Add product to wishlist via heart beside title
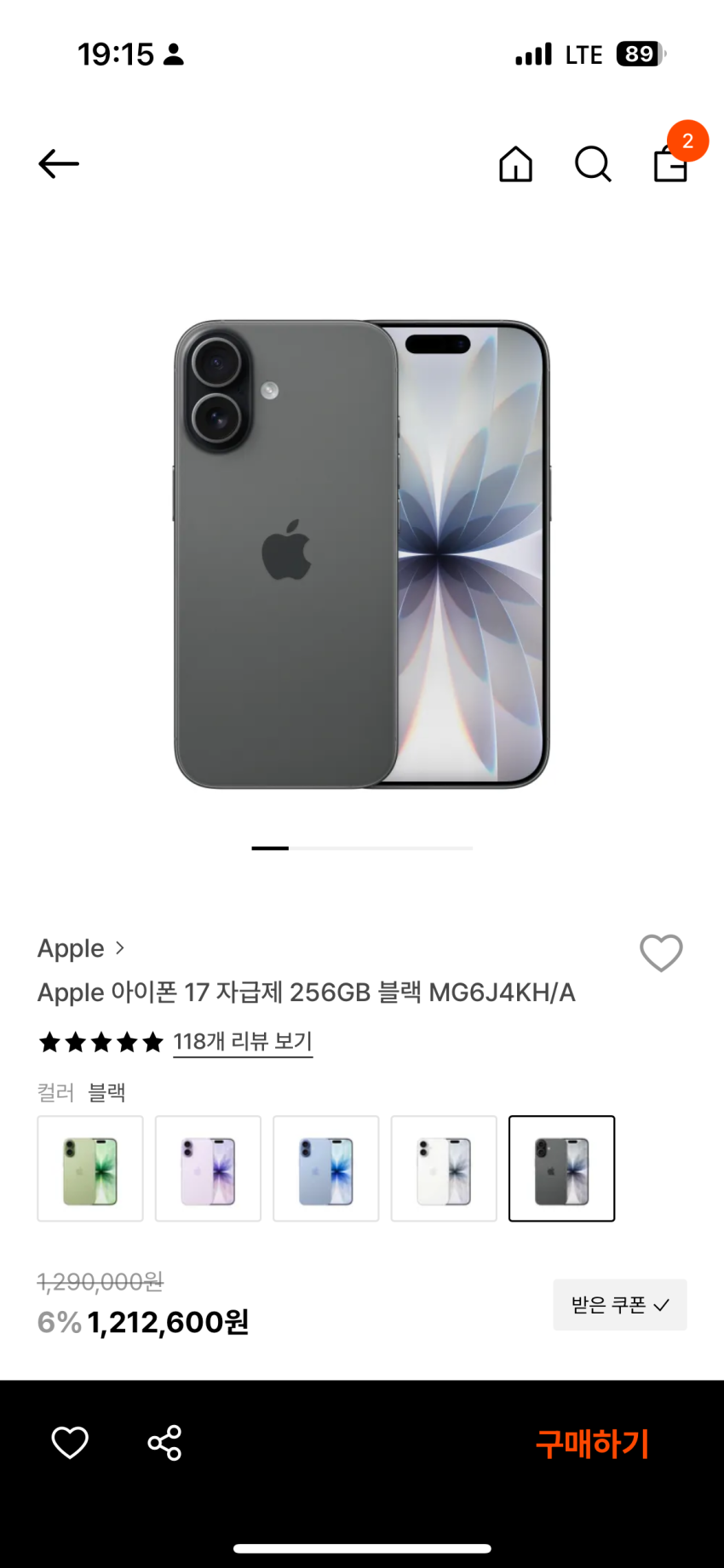The height and width of the screenshot is (1568, 724). pyautogui.click(x=661, y=953)
